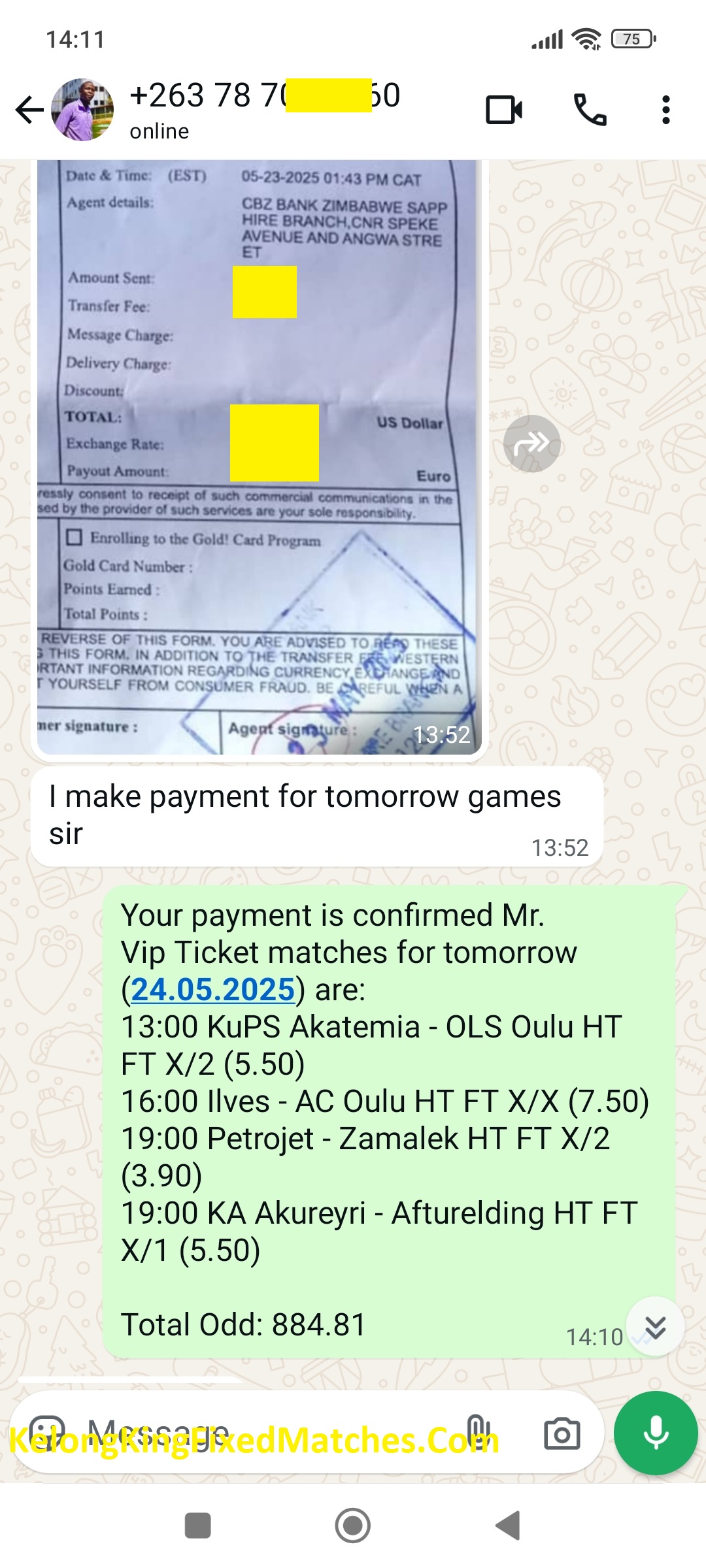
Task: Start a voice call
Action: [x=590, y=110]
